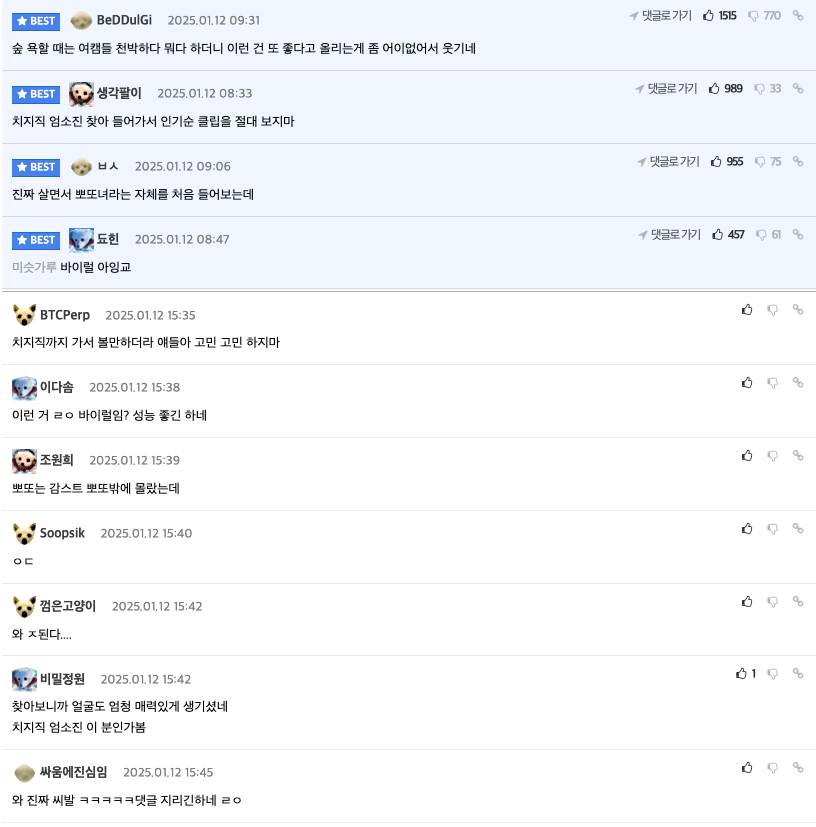
Task: Upvote 껌은고양이's comment
Action: (x=747, y=602)
